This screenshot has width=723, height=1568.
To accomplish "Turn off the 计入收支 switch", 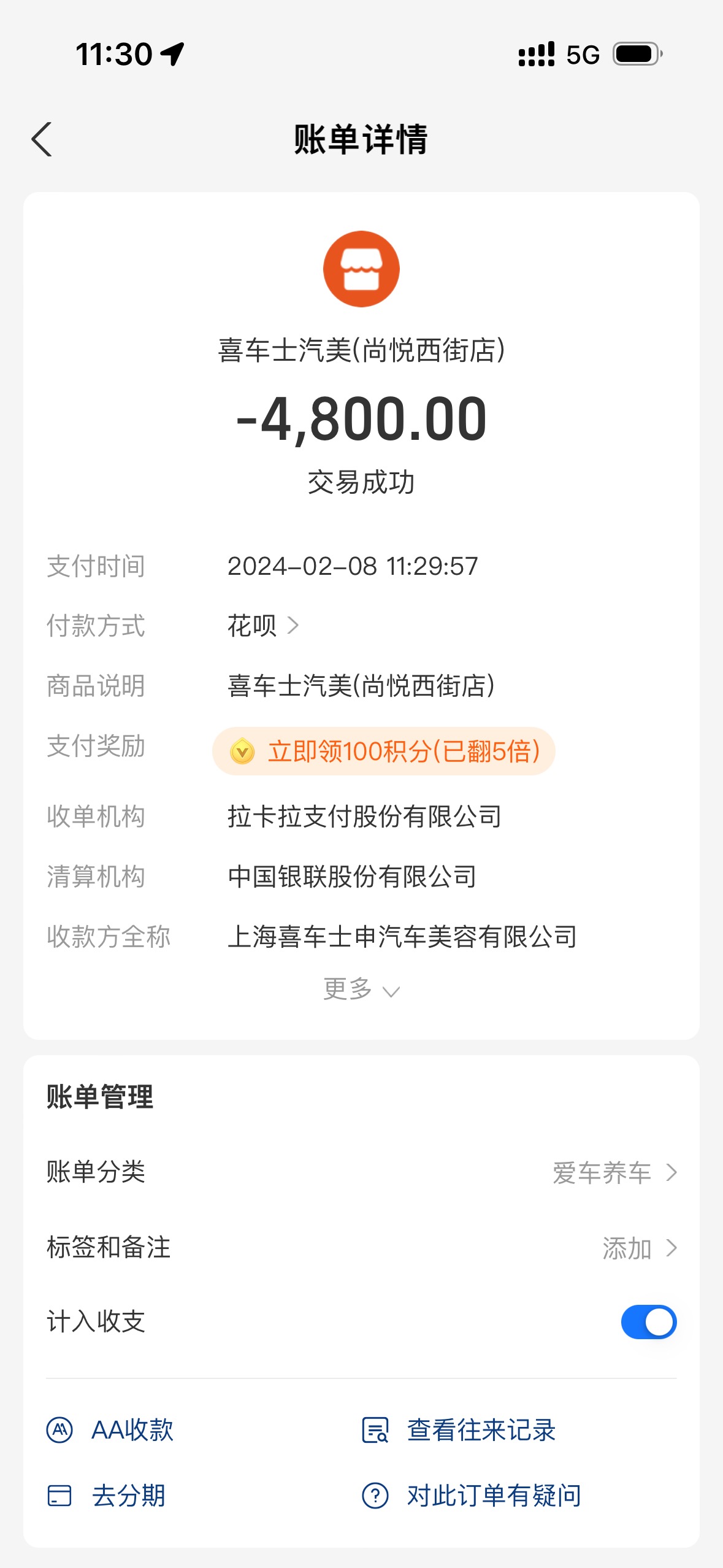I will pos(649,1322).
